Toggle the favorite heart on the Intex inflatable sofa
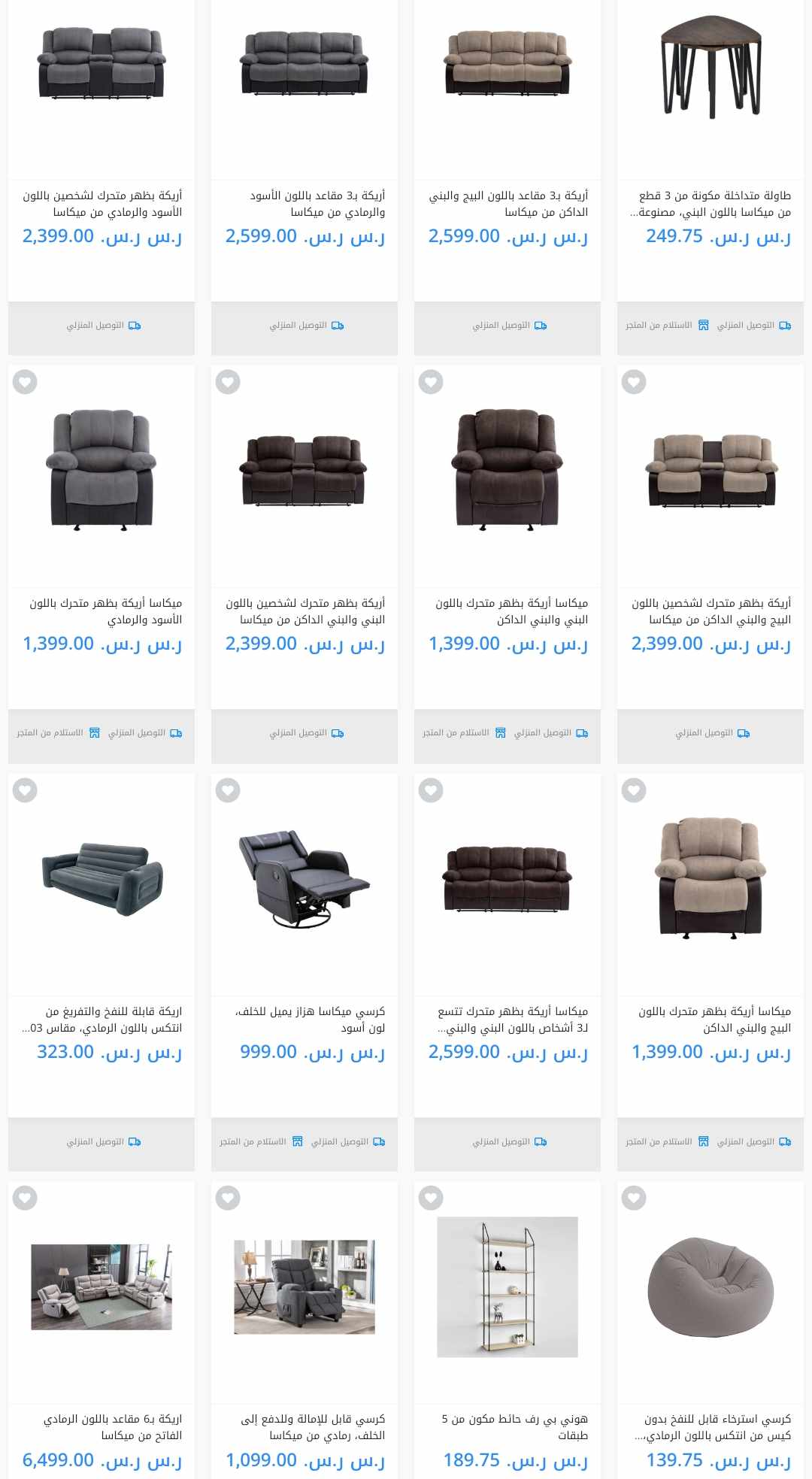 pyautogui.click(x=26, y=791)
